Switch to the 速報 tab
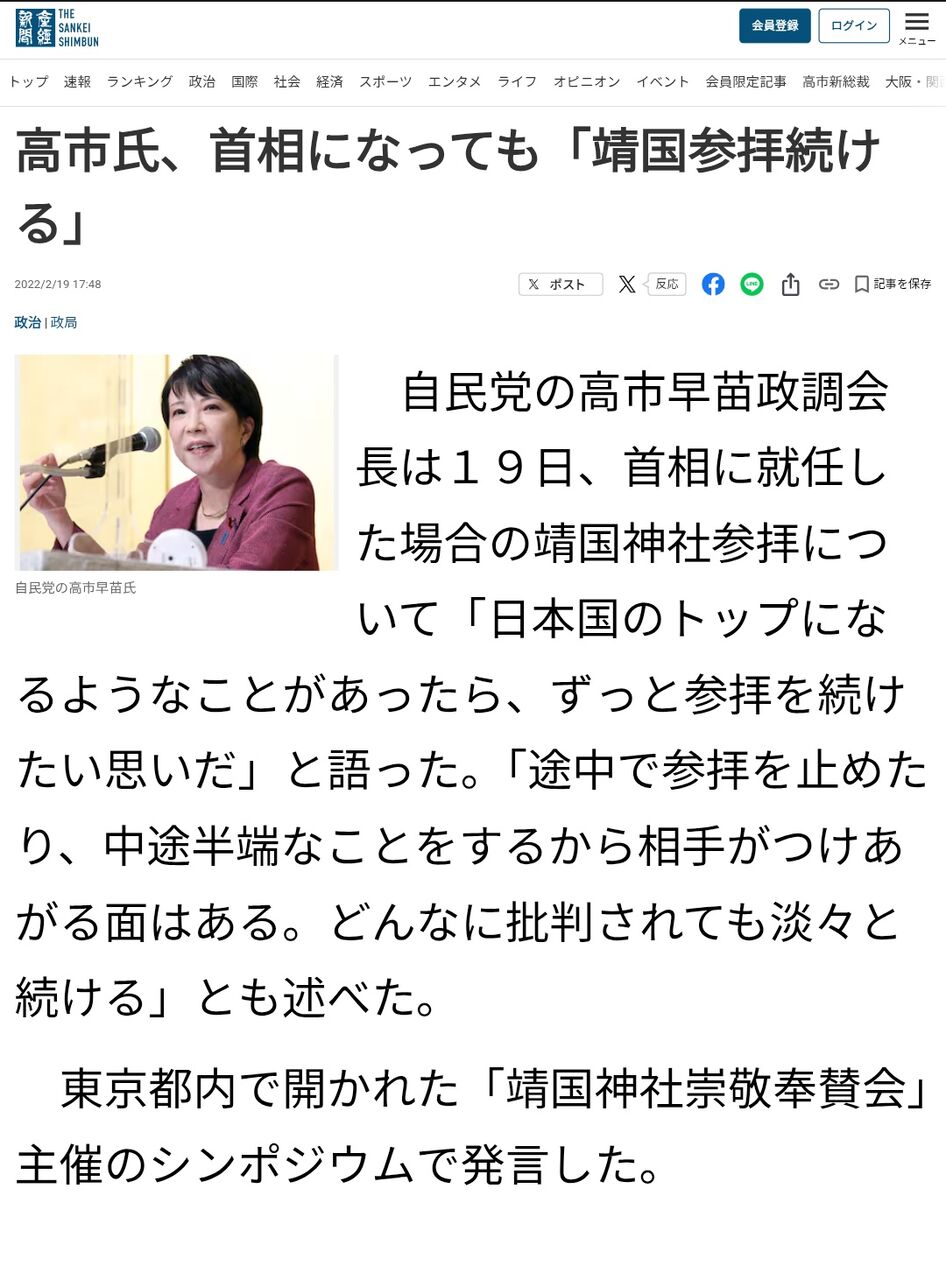This screenshot has width=946, height=1280. pyautogui.click(x=77, y=82)
